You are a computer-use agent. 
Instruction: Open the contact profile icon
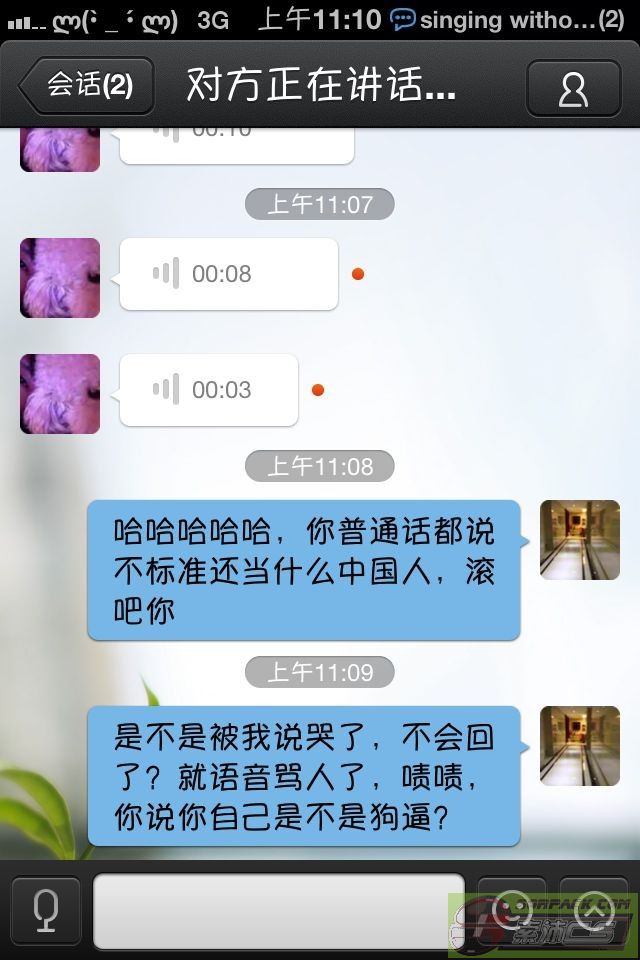(573, 88)
